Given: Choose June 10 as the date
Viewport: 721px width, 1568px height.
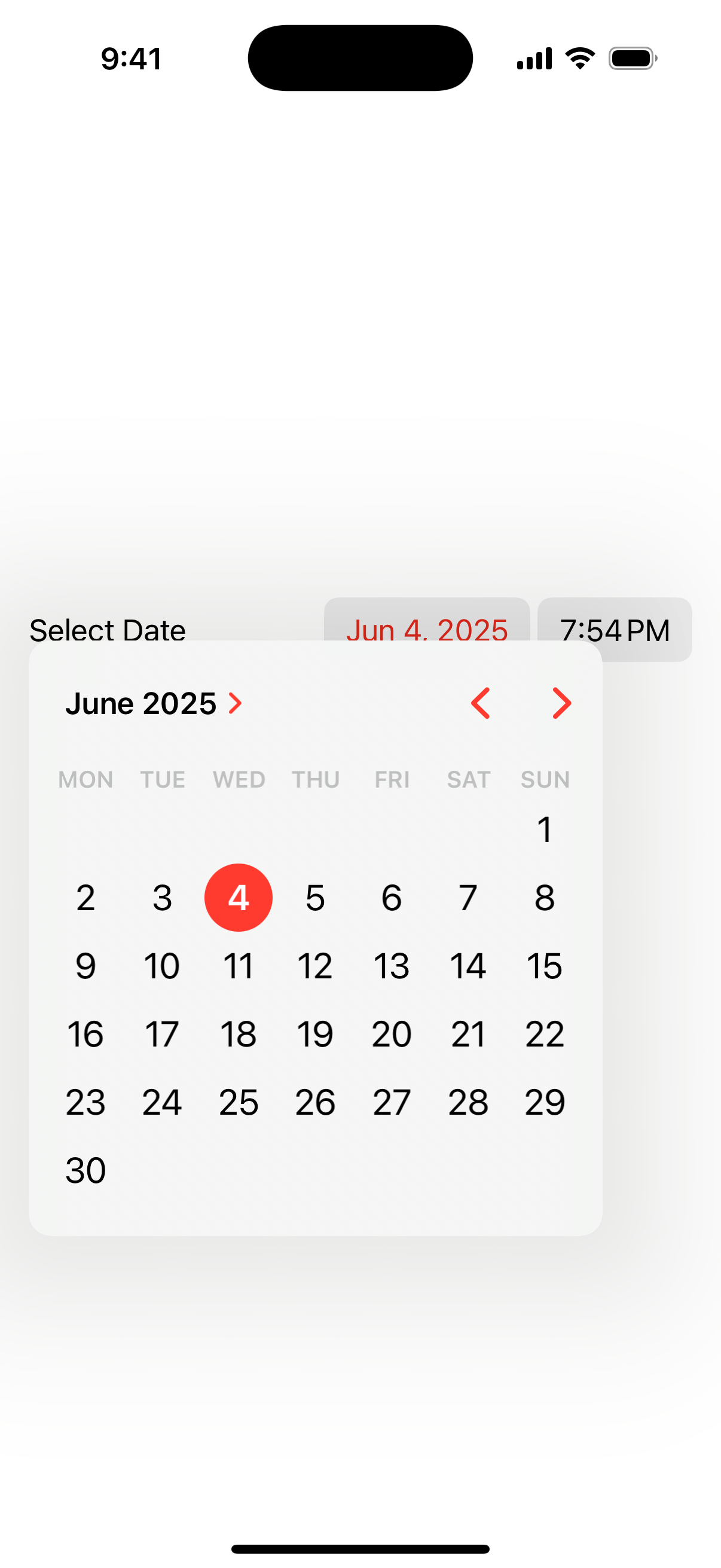Looking at the screenshot, I should pos(162,966).
